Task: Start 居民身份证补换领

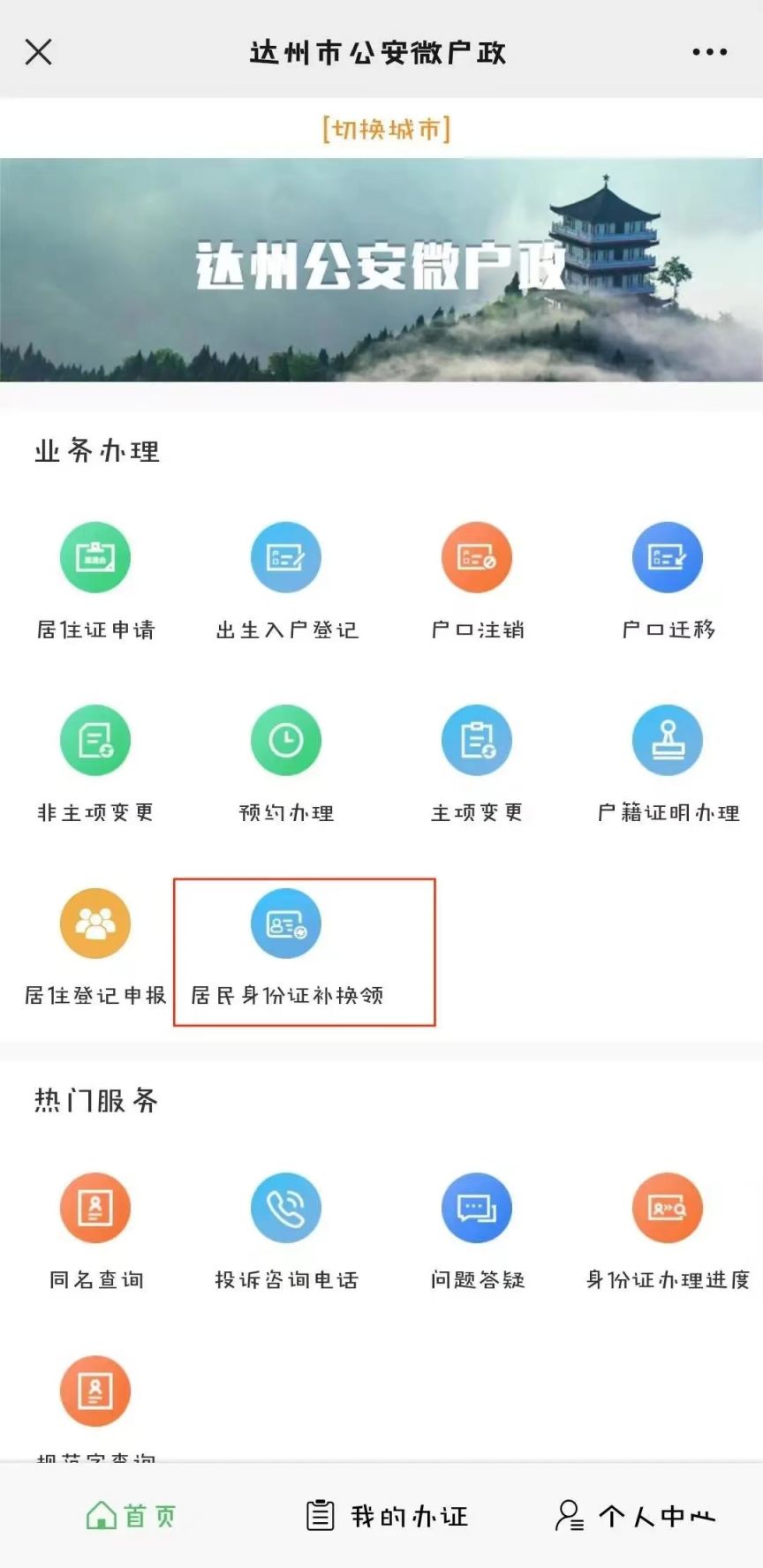Action: [x=286, y=923]
